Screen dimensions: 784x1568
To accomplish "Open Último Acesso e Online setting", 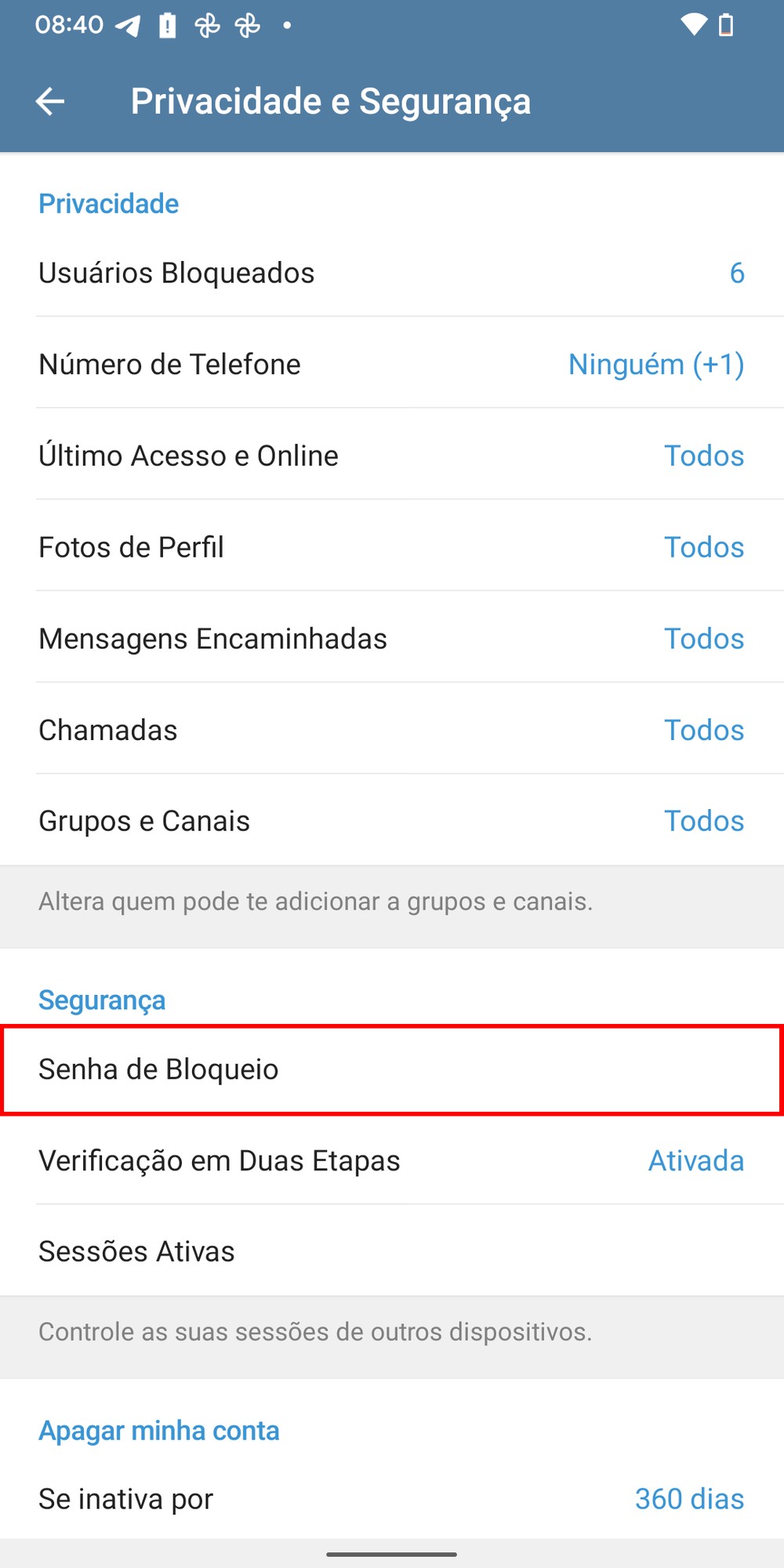I will (x=392, y=456).
